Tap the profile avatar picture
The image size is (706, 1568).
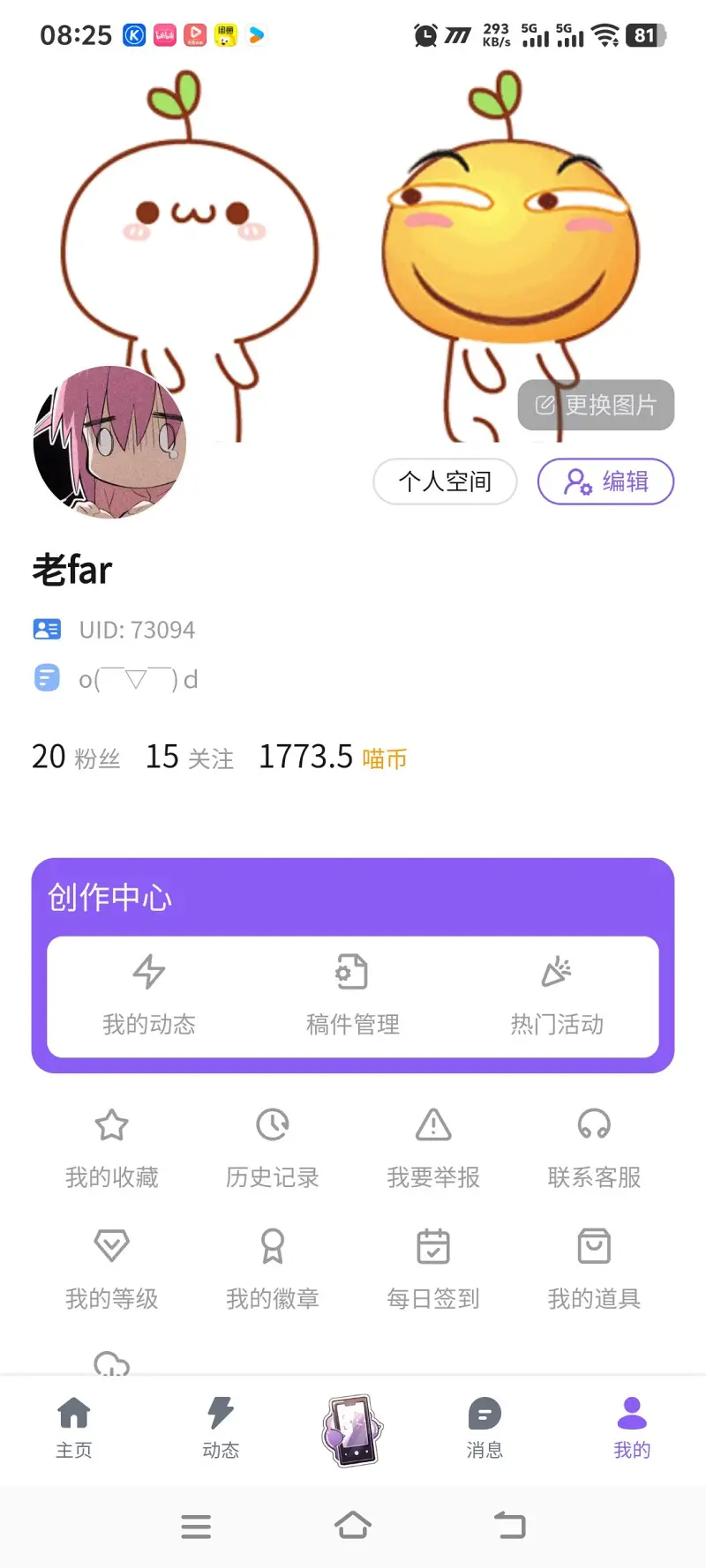click(109, 441)
